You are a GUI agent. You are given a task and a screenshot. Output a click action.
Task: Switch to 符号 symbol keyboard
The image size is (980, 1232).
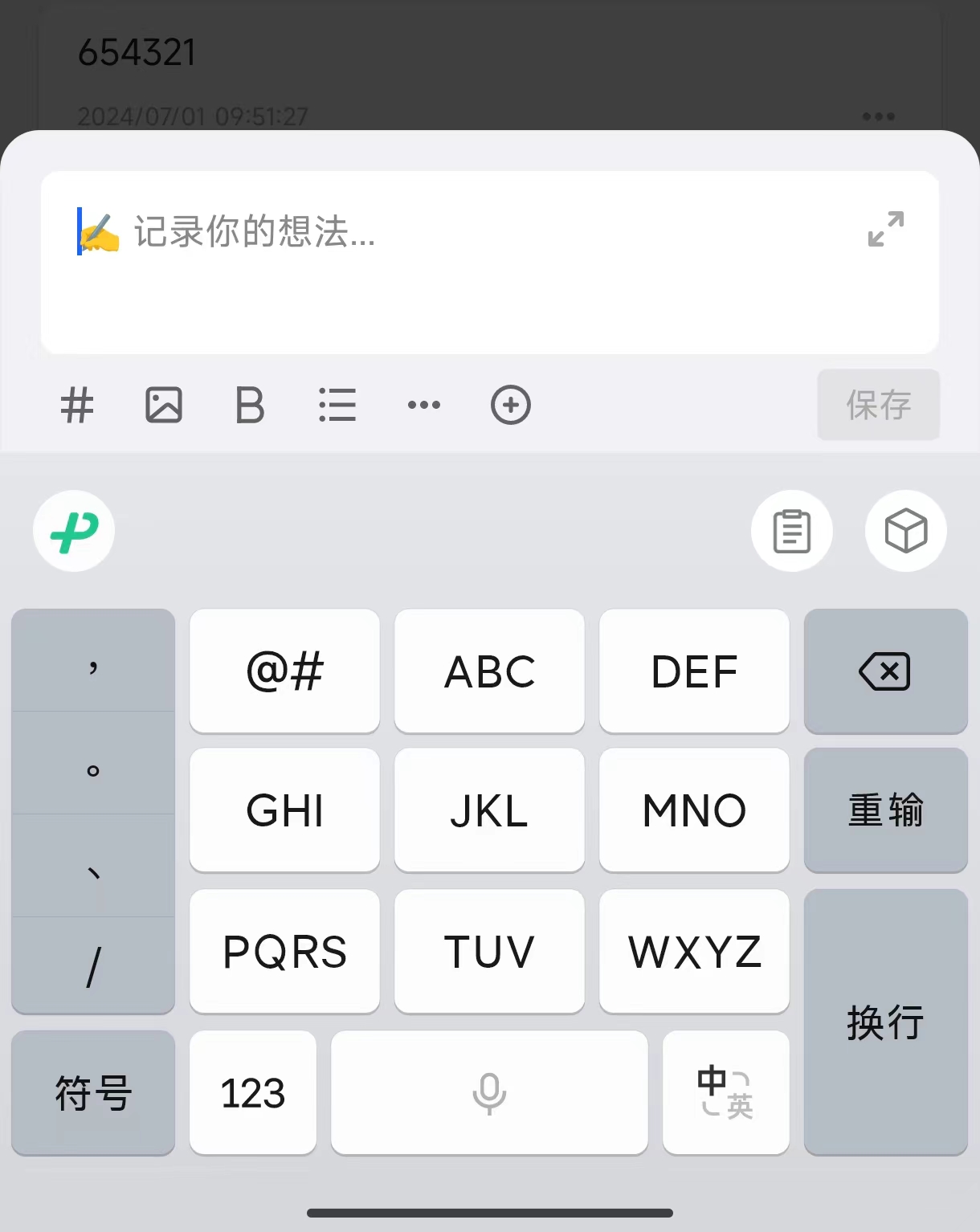pos(92,1092)
